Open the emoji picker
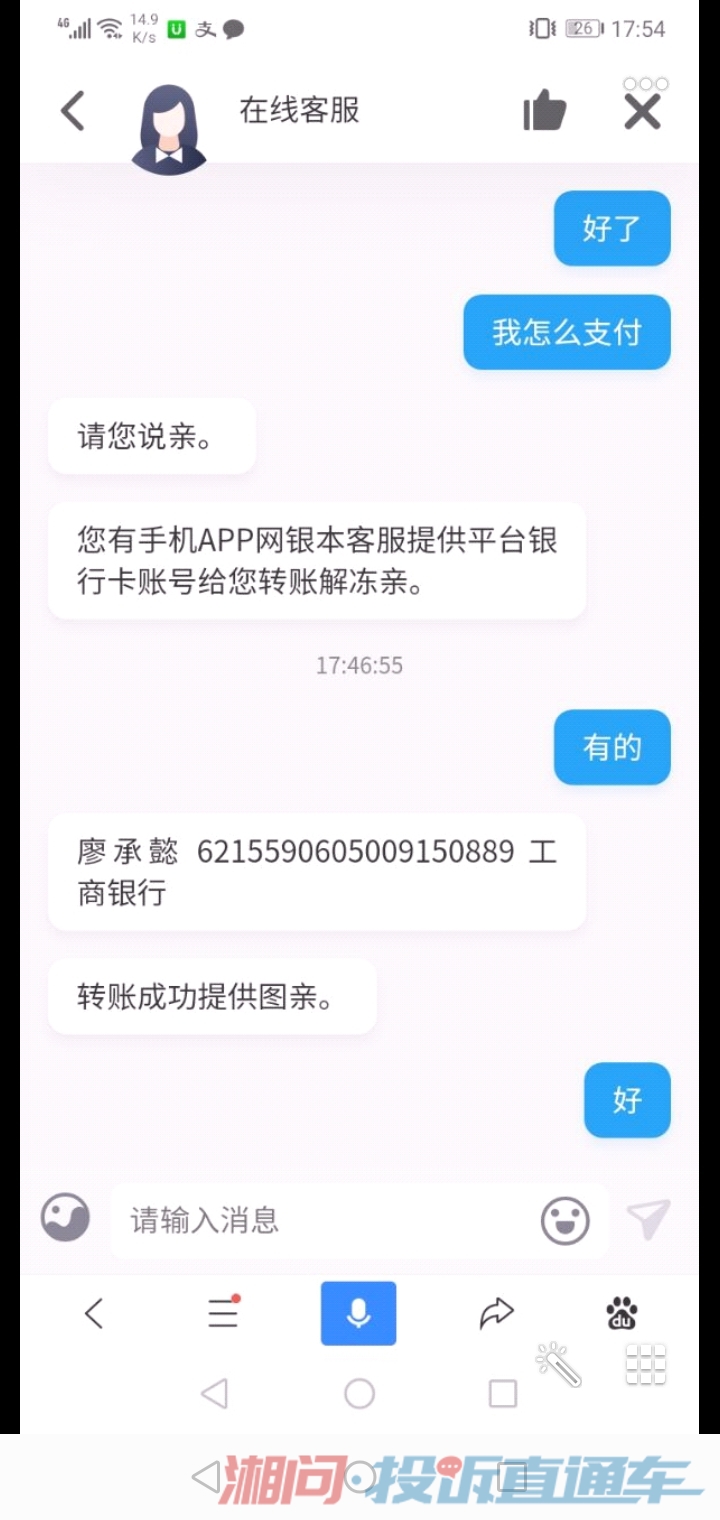 [565, 1220]
